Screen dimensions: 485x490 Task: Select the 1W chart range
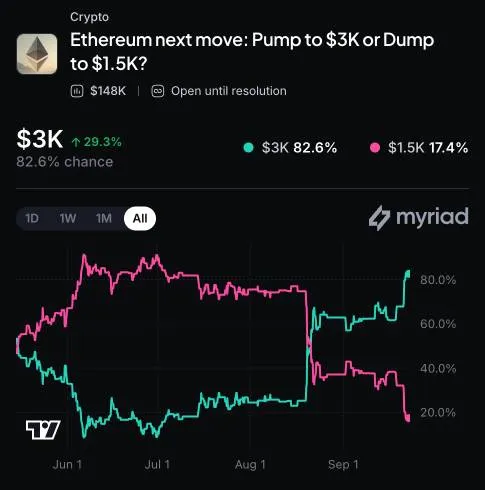click(x=68, y=219)
